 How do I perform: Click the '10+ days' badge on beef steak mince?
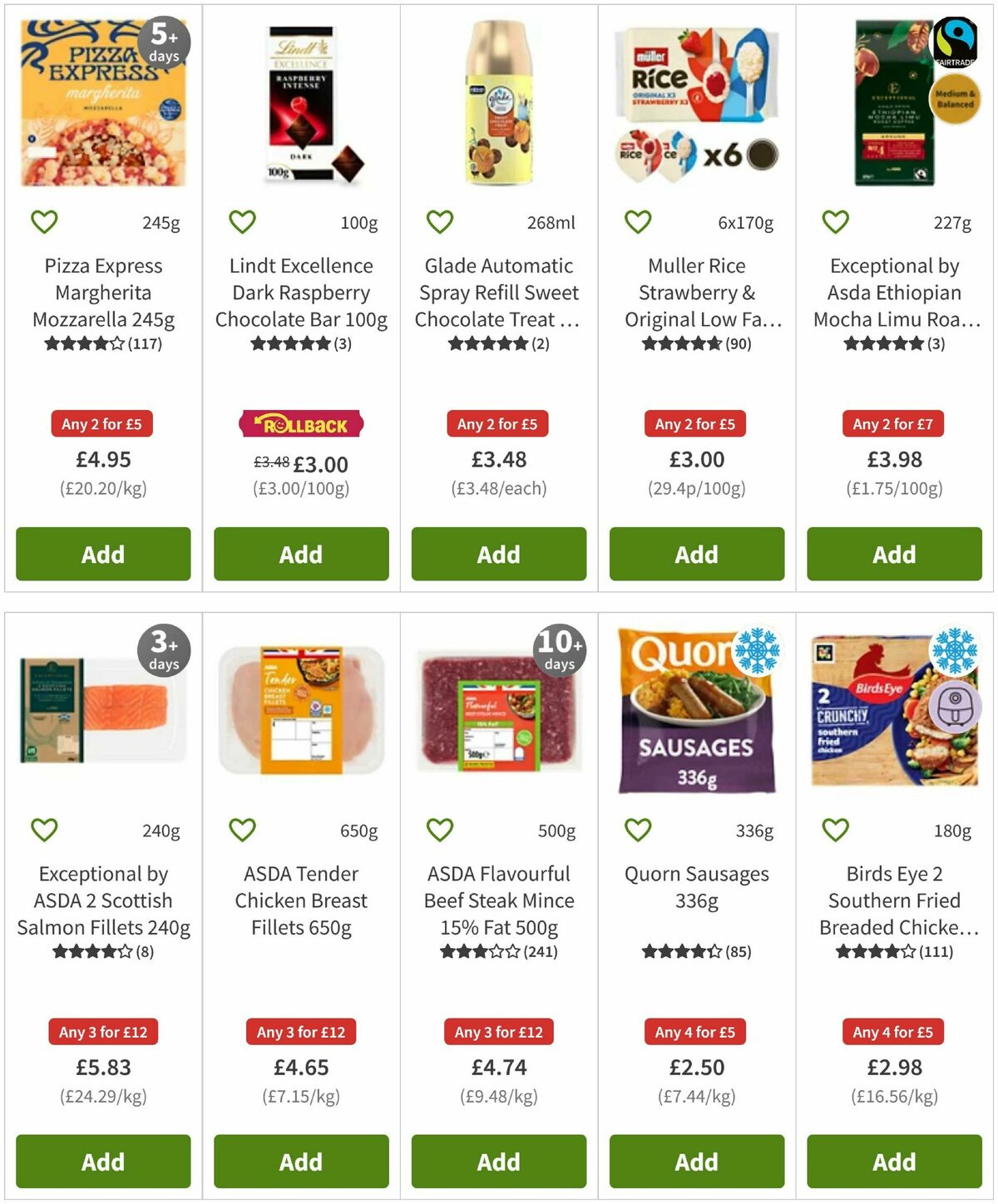(560, 651)
